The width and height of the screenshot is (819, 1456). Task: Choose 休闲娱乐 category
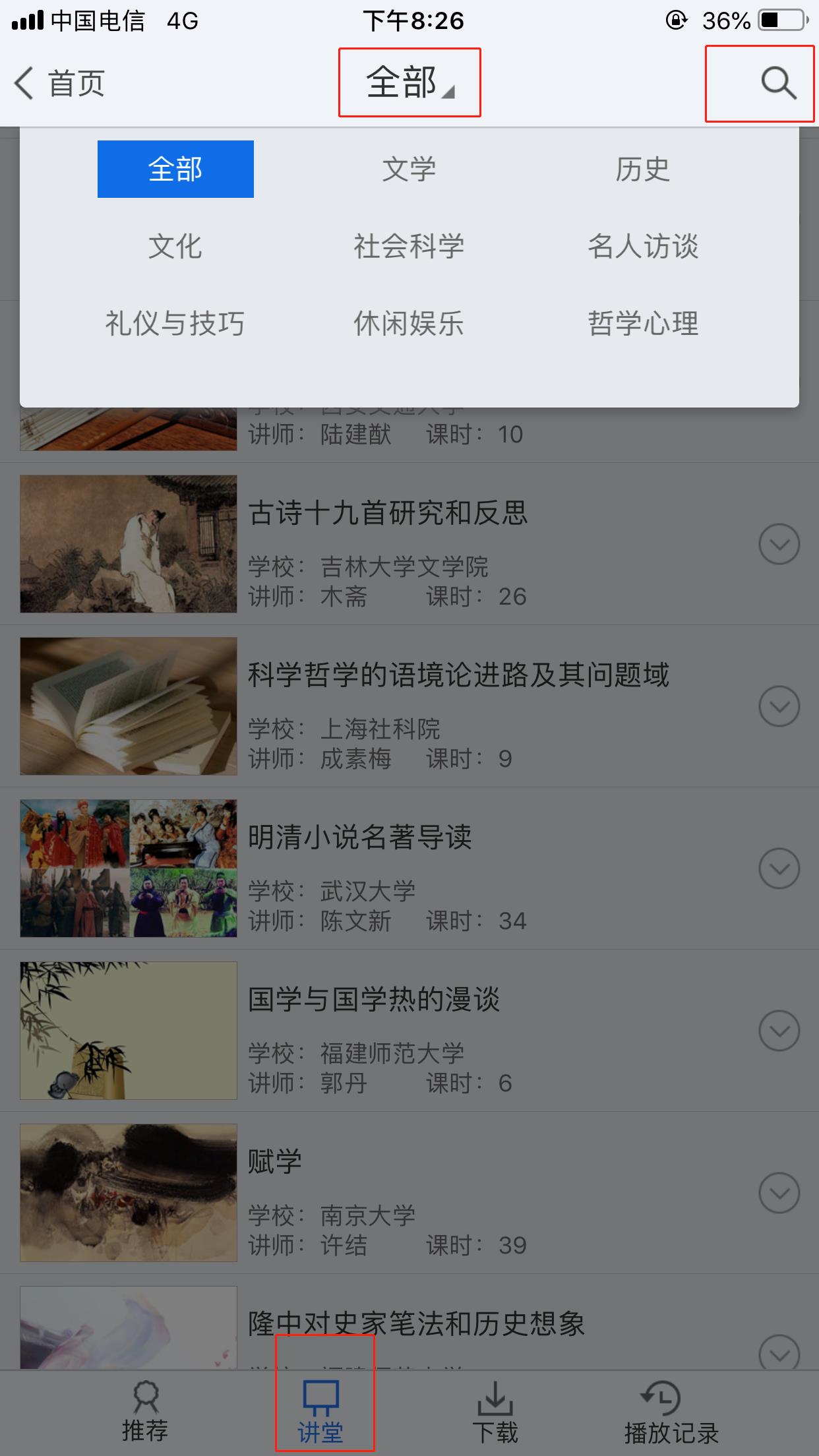[x=409, y=324]
